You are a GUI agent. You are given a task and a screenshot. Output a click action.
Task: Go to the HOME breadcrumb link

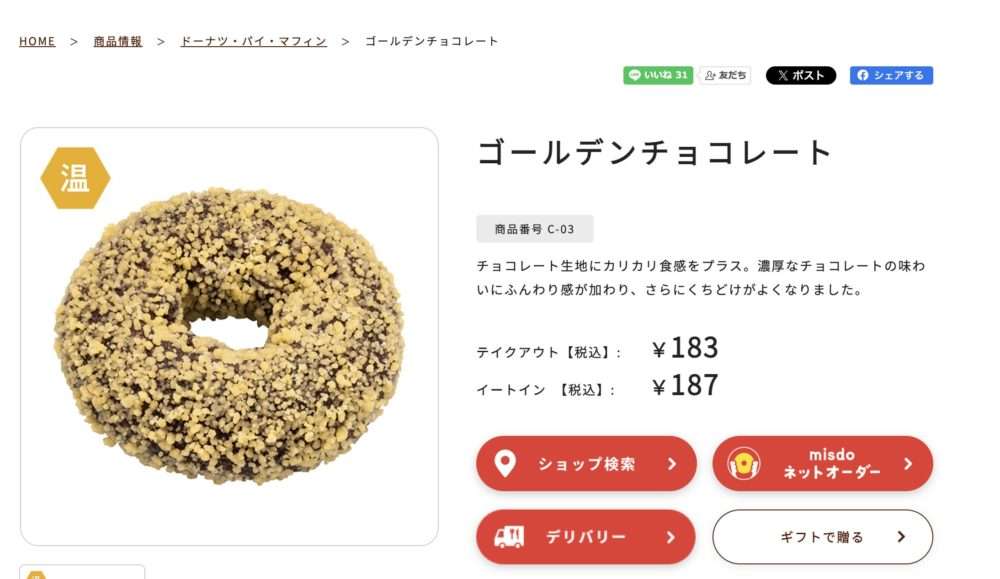coord(37,41)
